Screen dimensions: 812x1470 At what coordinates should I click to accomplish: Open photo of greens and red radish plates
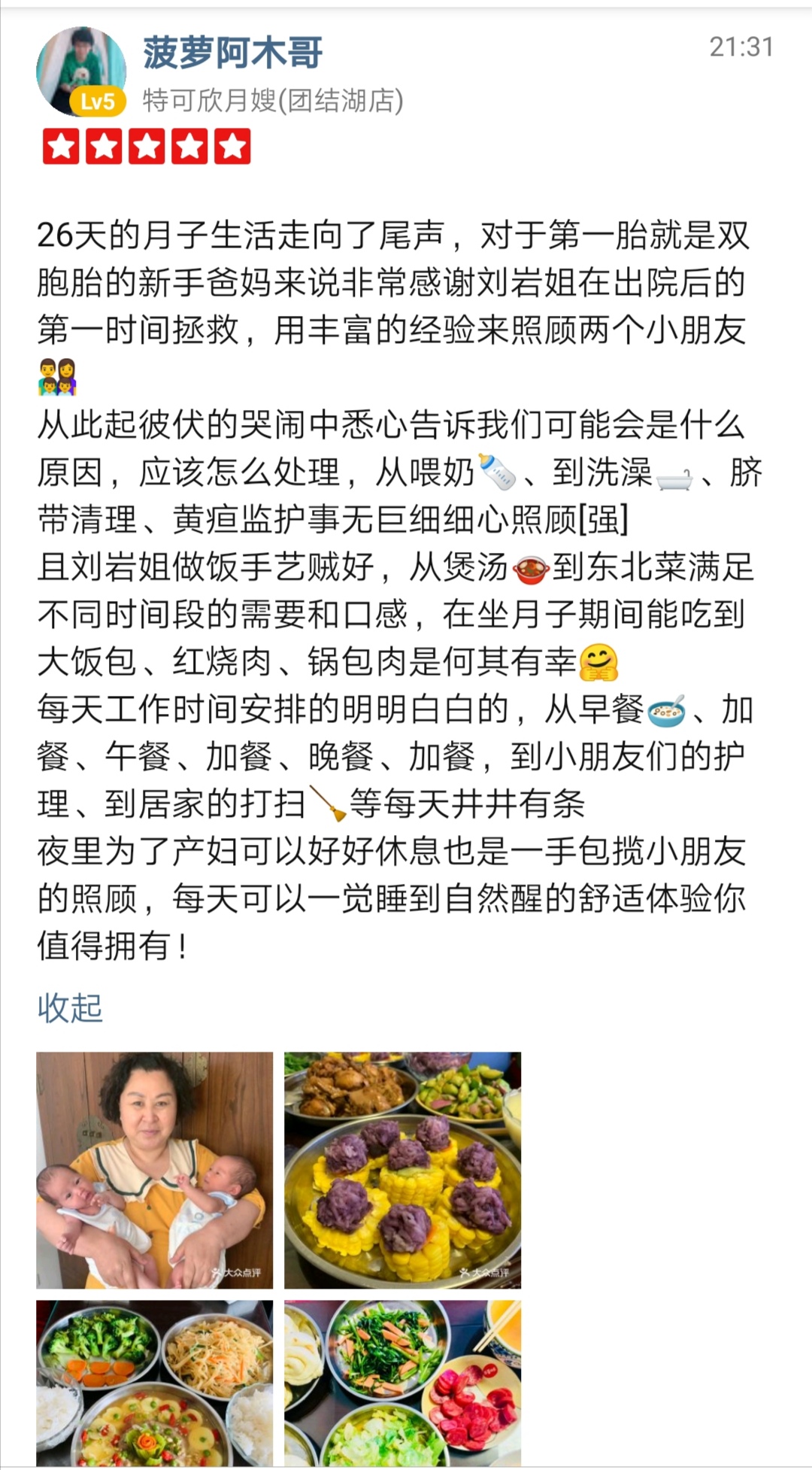[402, 1383]
